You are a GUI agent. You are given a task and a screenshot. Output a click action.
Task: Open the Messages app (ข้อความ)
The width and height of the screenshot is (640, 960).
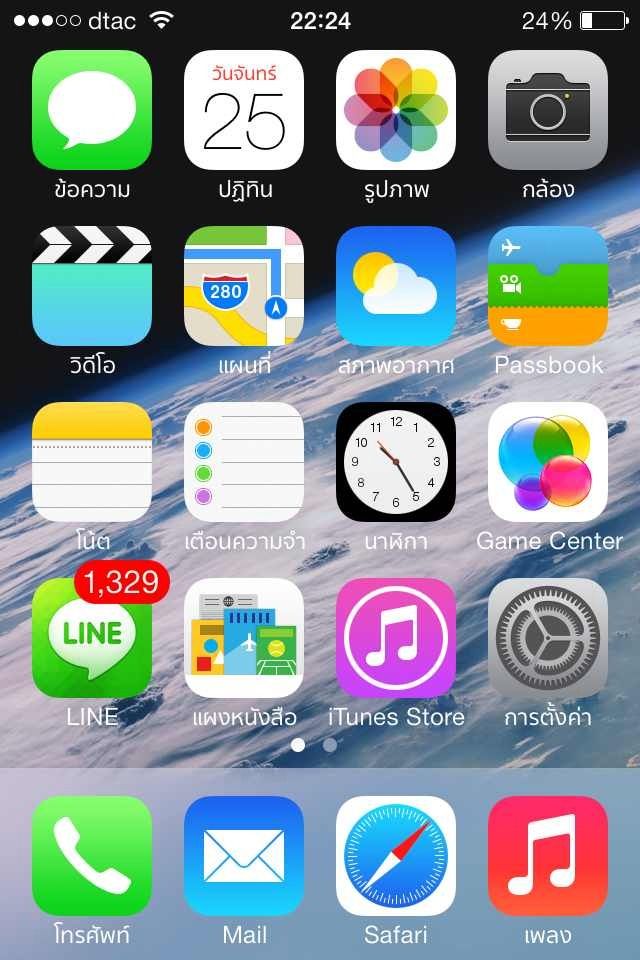tap(92, 110)
